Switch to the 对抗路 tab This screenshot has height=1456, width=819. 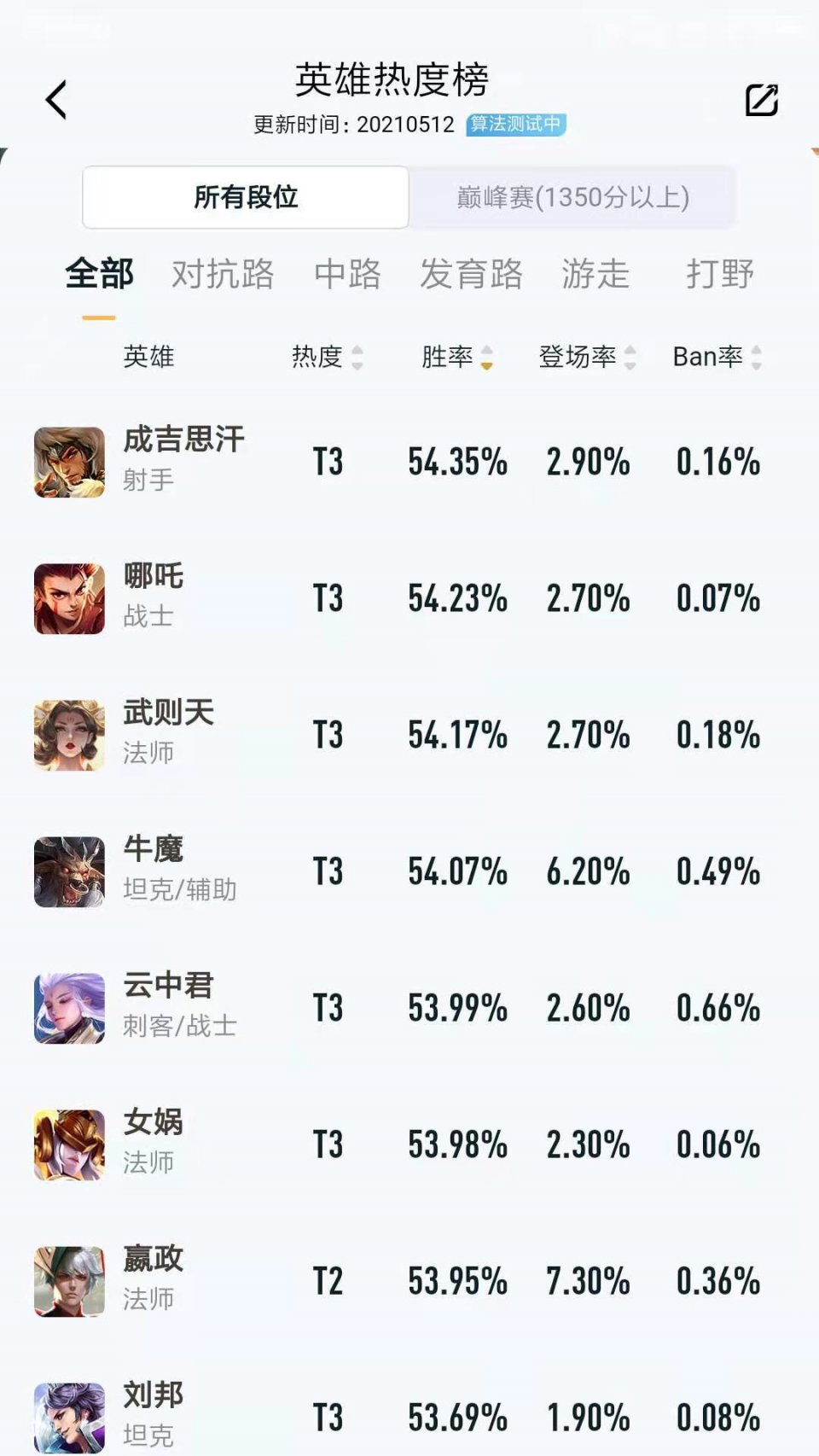223,274
